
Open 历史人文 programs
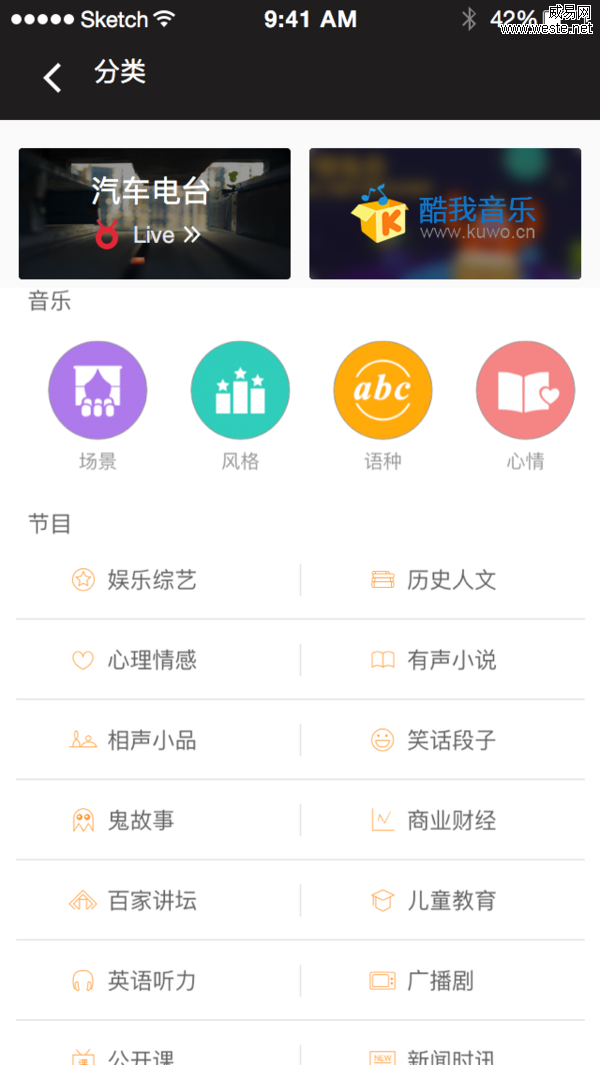tap(450, 580)
